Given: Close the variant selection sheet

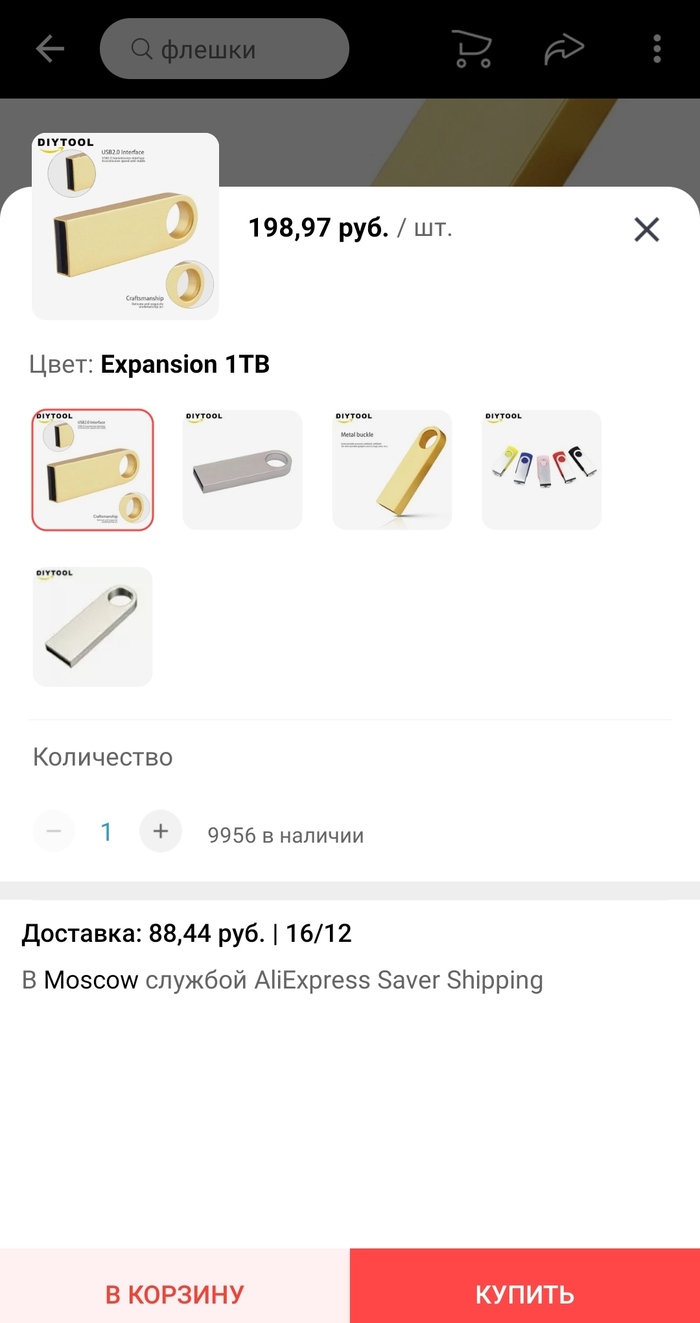Looking at the screenshot, I should (647, 230).
